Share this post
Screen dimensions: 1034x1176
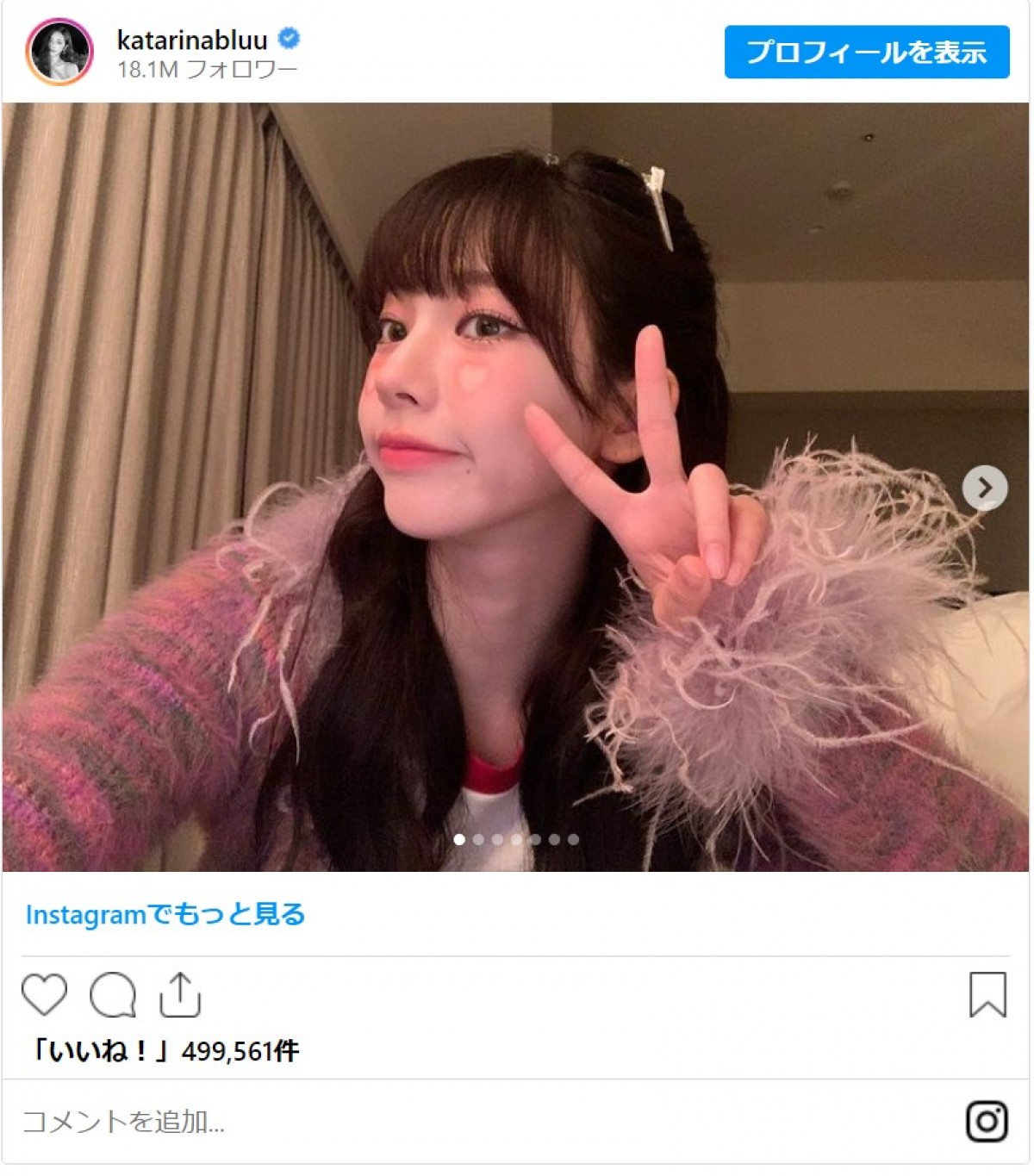click(180, 995)
